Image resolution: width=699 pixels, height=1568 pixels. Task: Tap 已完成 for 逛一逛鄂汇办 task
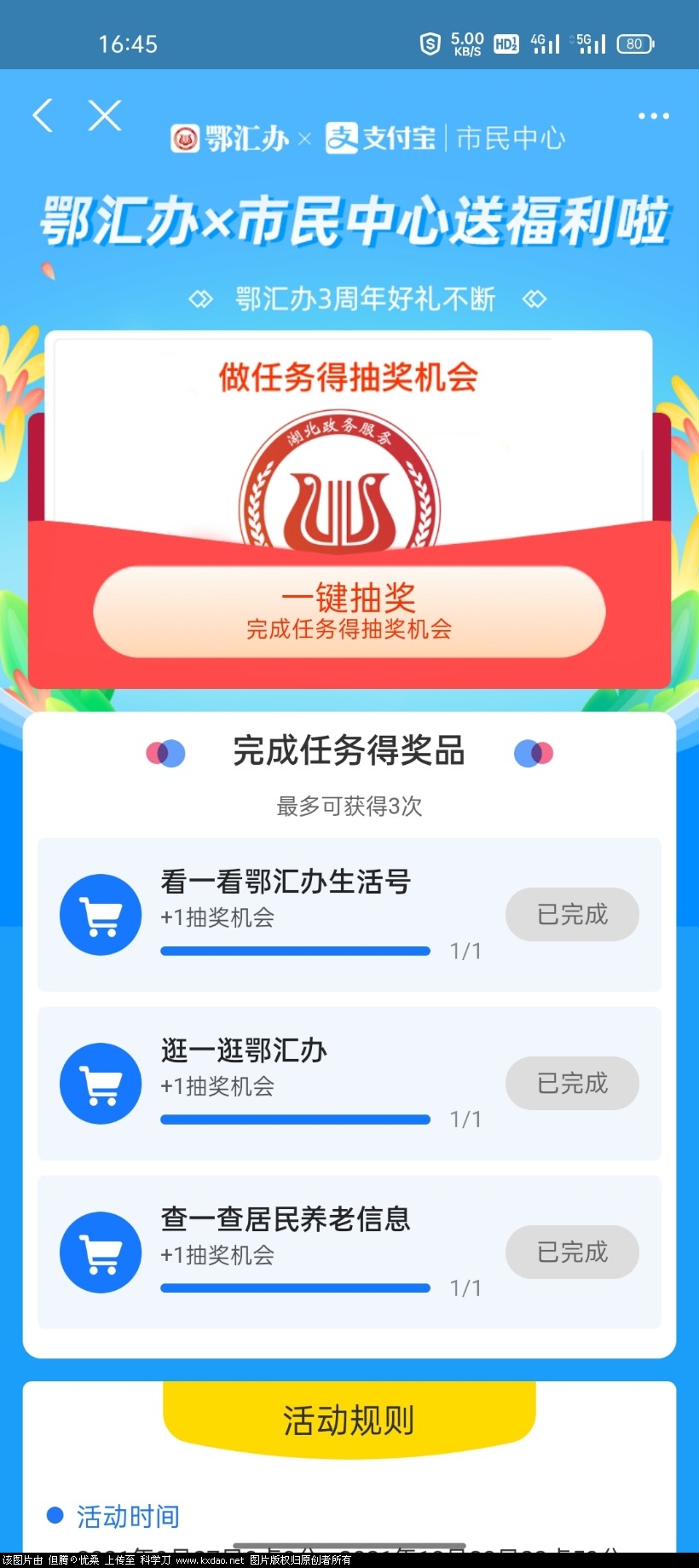(572, 1083)
